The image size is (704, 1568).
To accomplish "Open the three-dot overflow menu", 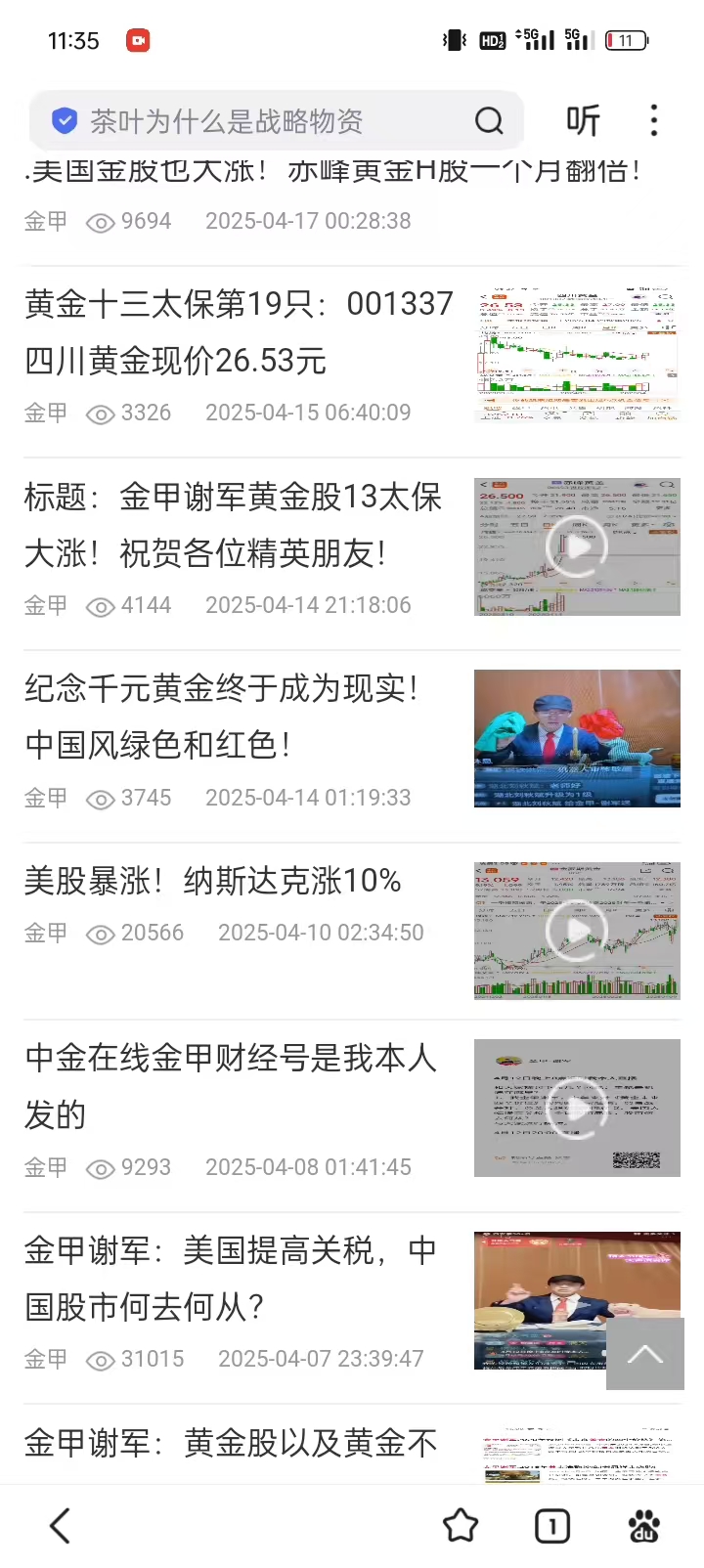I will pos(653,120).
